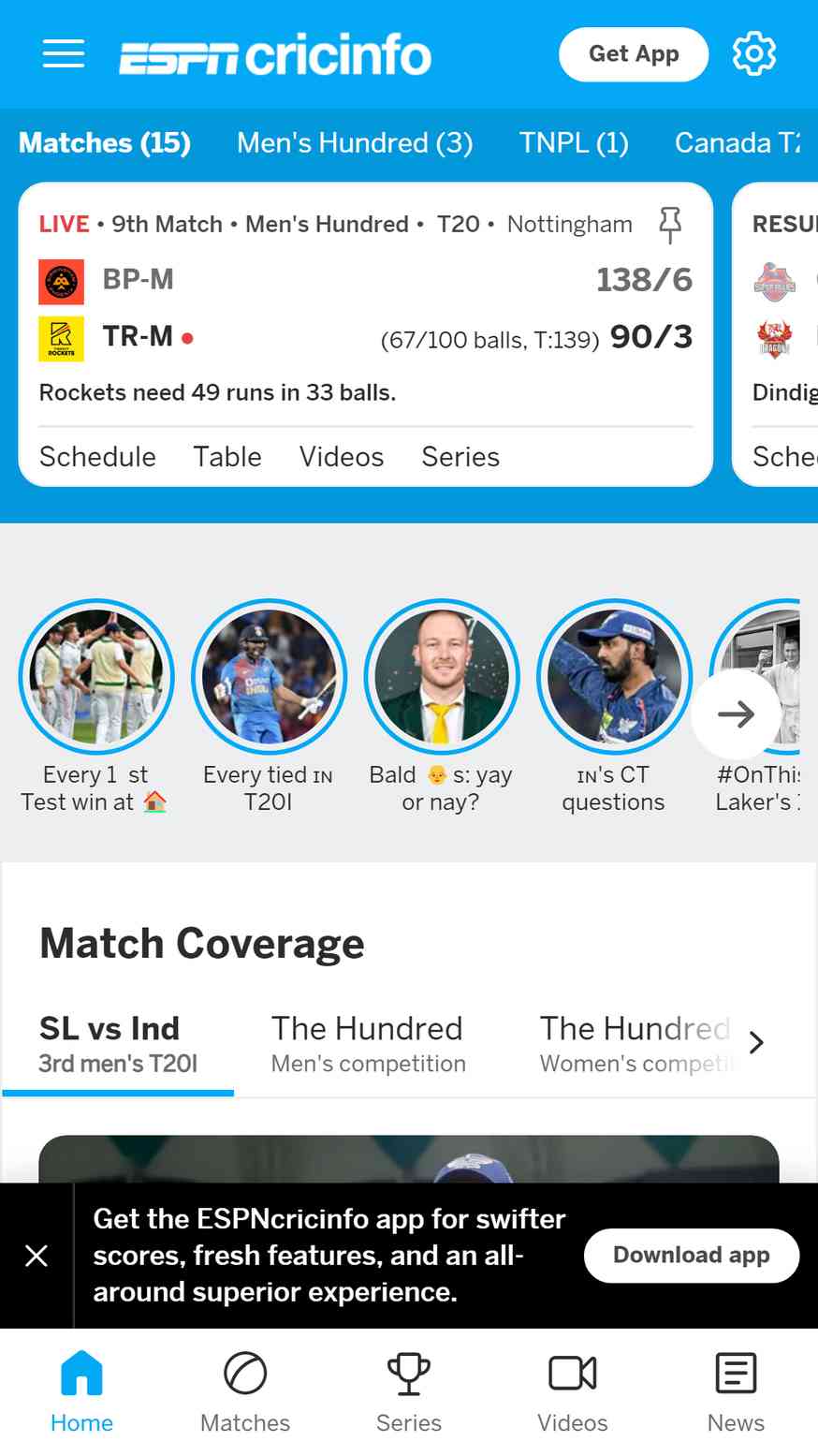
Task: Go to the Matches bottom tab
Action: tap(245, 1392)
